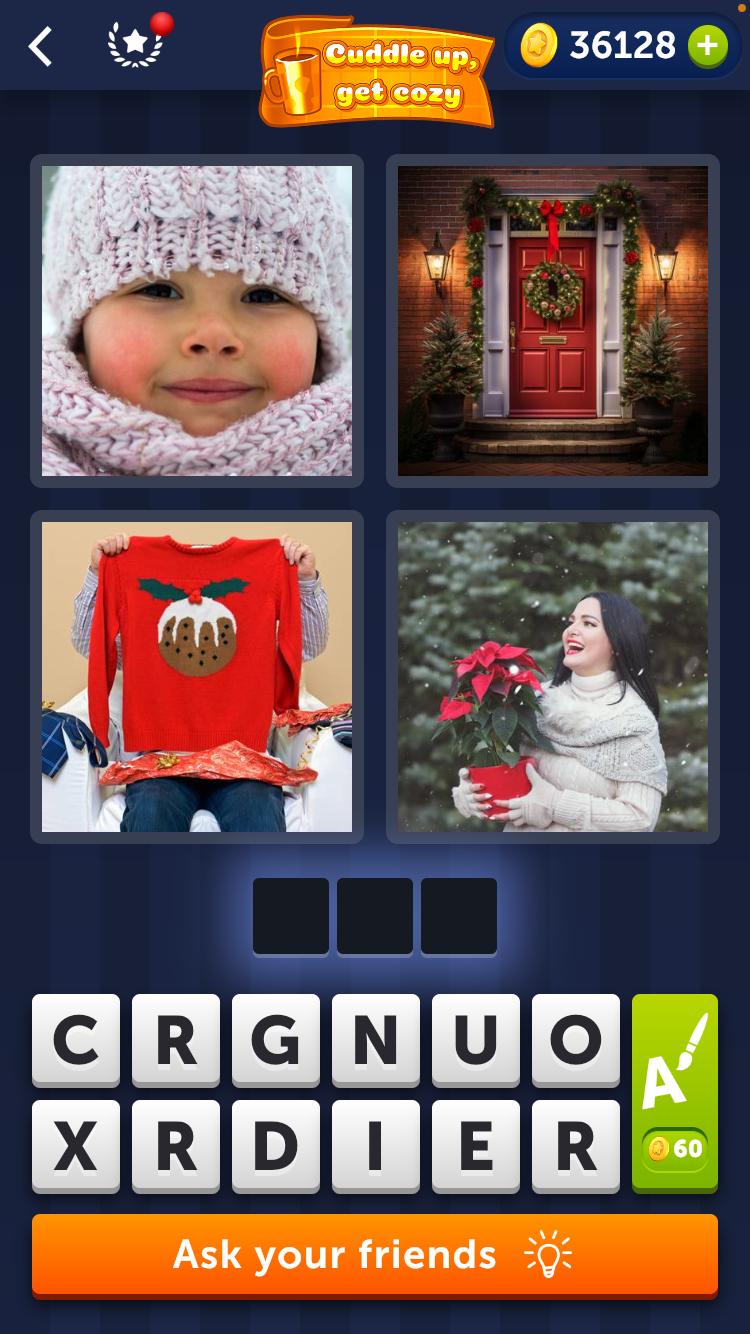Enlarge the red door with wreath picture
Viewport: 750px width, 1334px height.
553,321
